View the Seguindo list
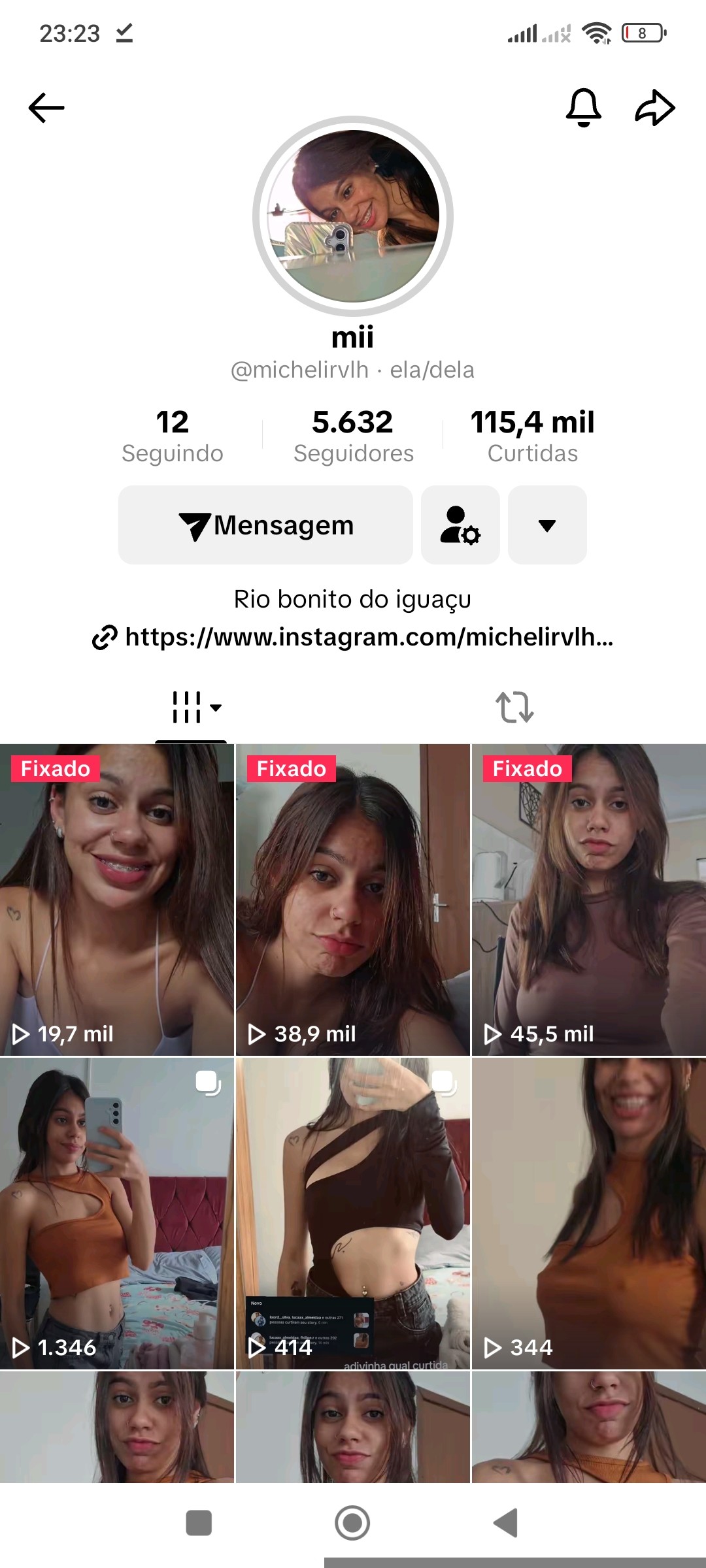The width and height of the screenshot is (706, 1568). tap(173, 436)
